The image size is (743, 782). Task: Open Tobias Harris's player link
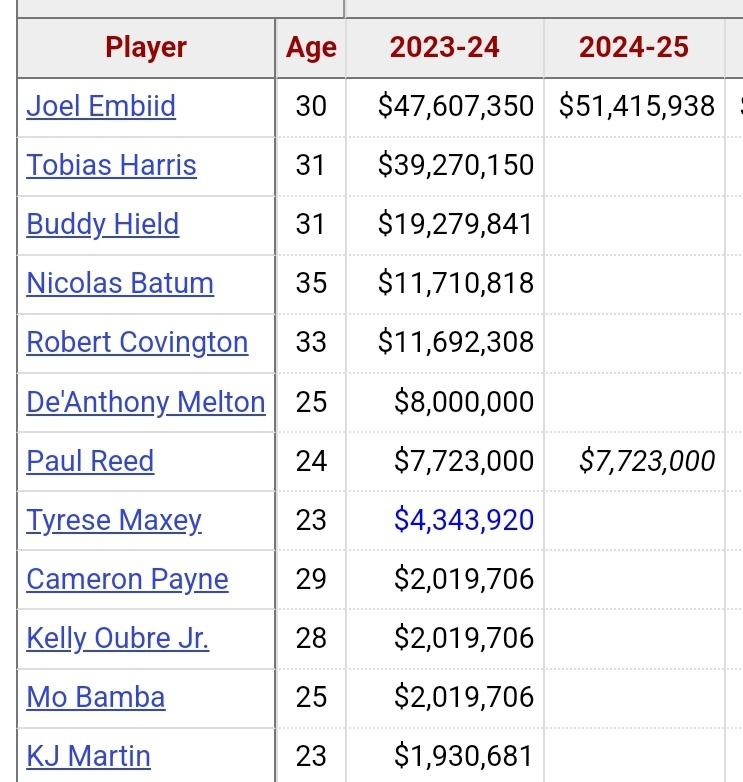pos(111,165)
